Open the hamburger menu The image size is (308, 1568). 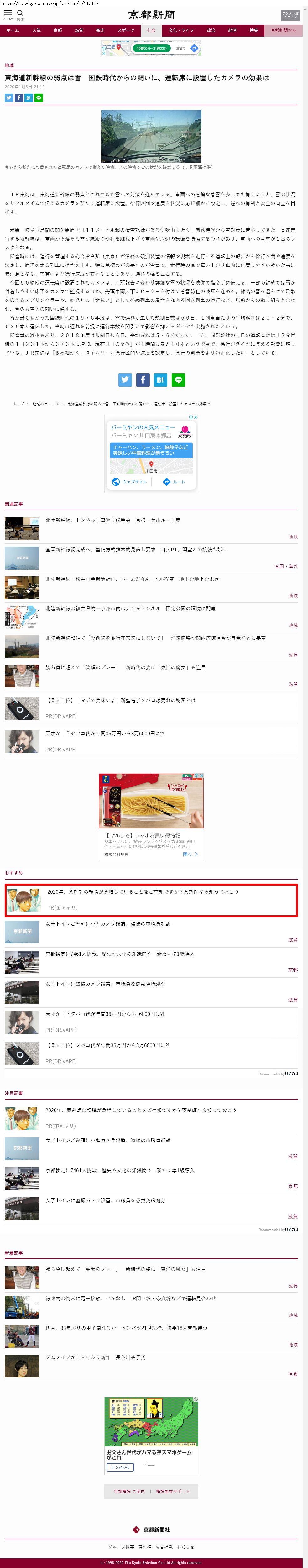8,12
